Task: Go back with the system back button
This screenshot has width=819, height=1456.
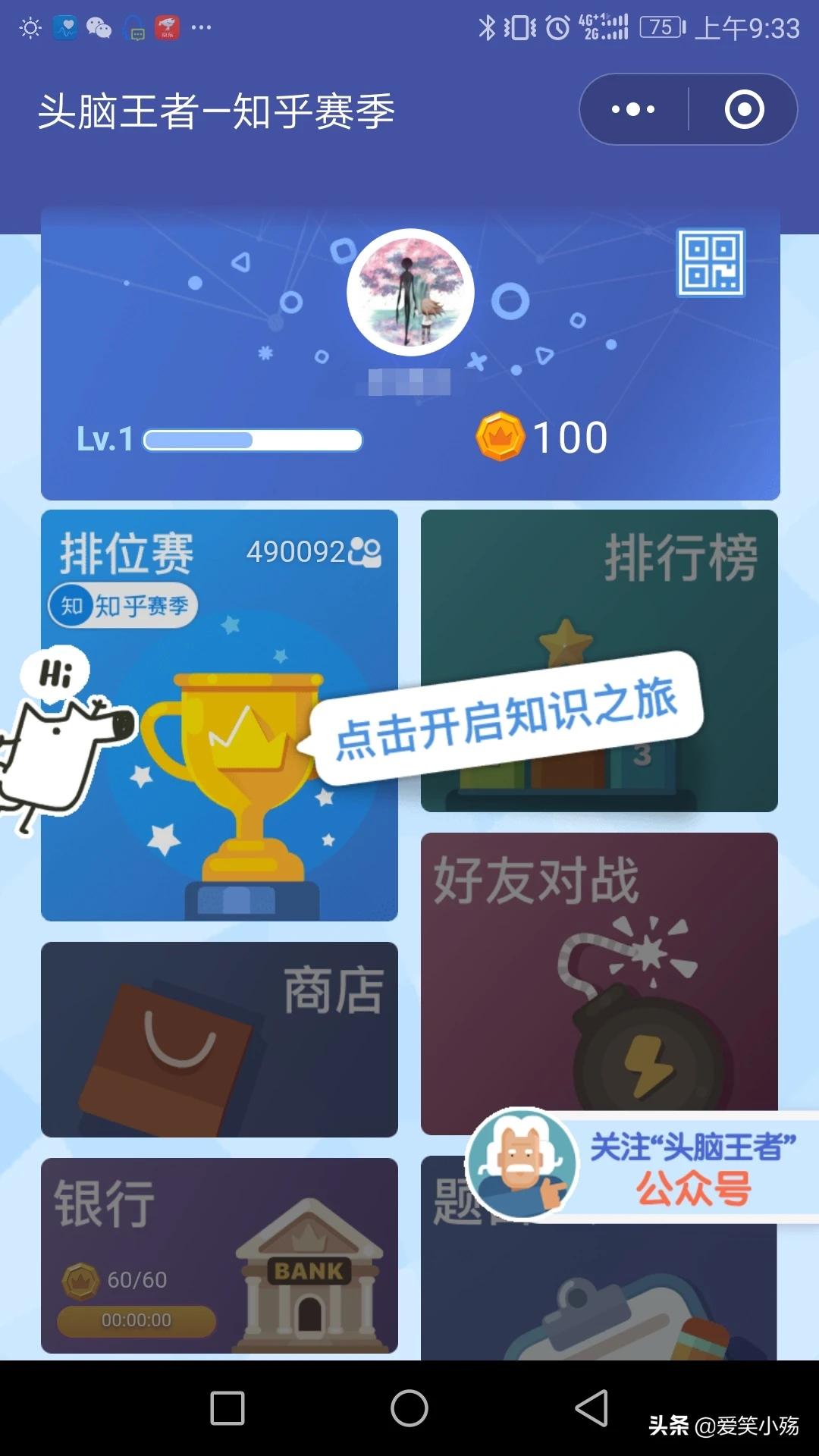Action: tap(591, 1408)
